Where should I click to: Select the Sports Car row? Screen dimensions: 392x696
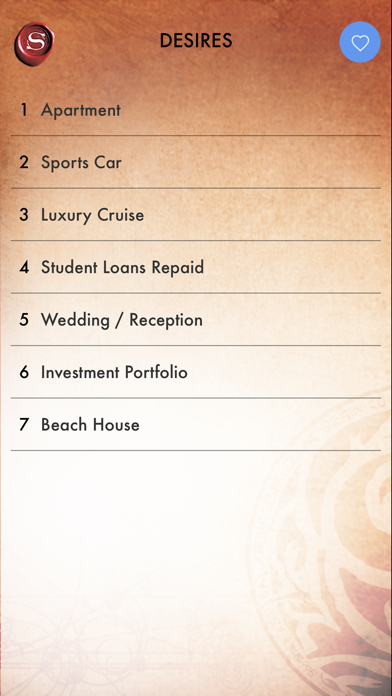coord(196,162)
